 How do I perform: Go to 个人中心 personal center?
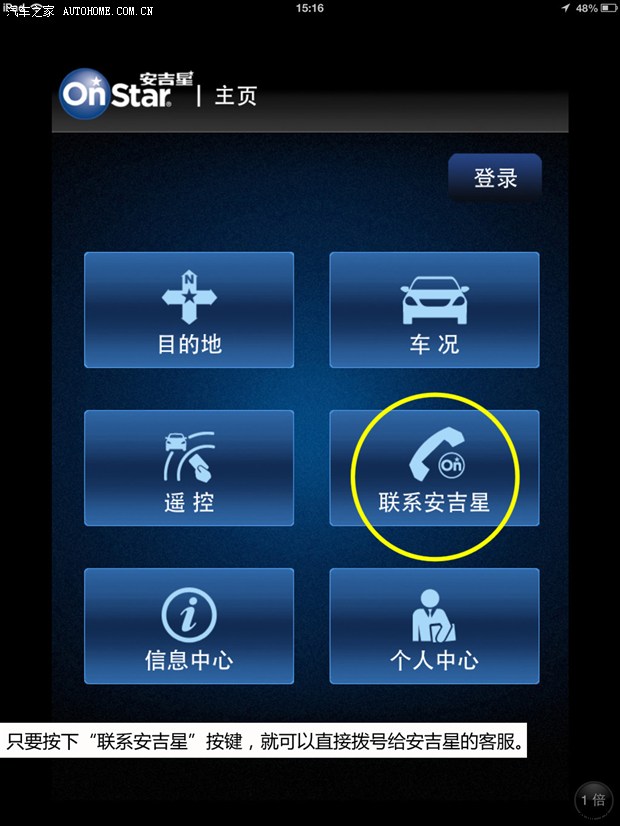[434, 625]
